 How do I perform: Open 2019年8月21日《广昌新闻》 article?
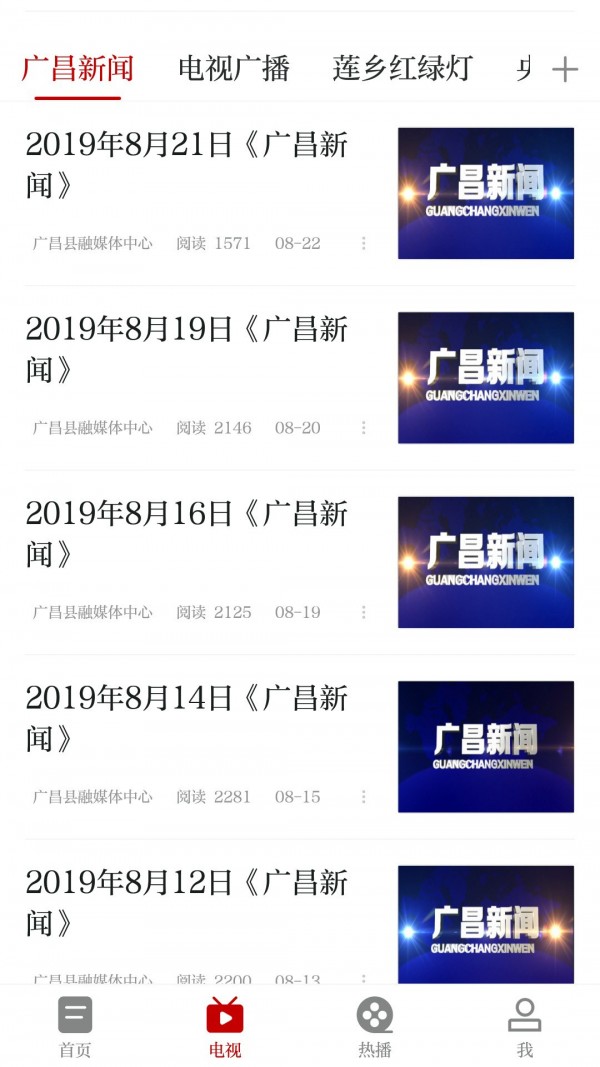(186, 165)
